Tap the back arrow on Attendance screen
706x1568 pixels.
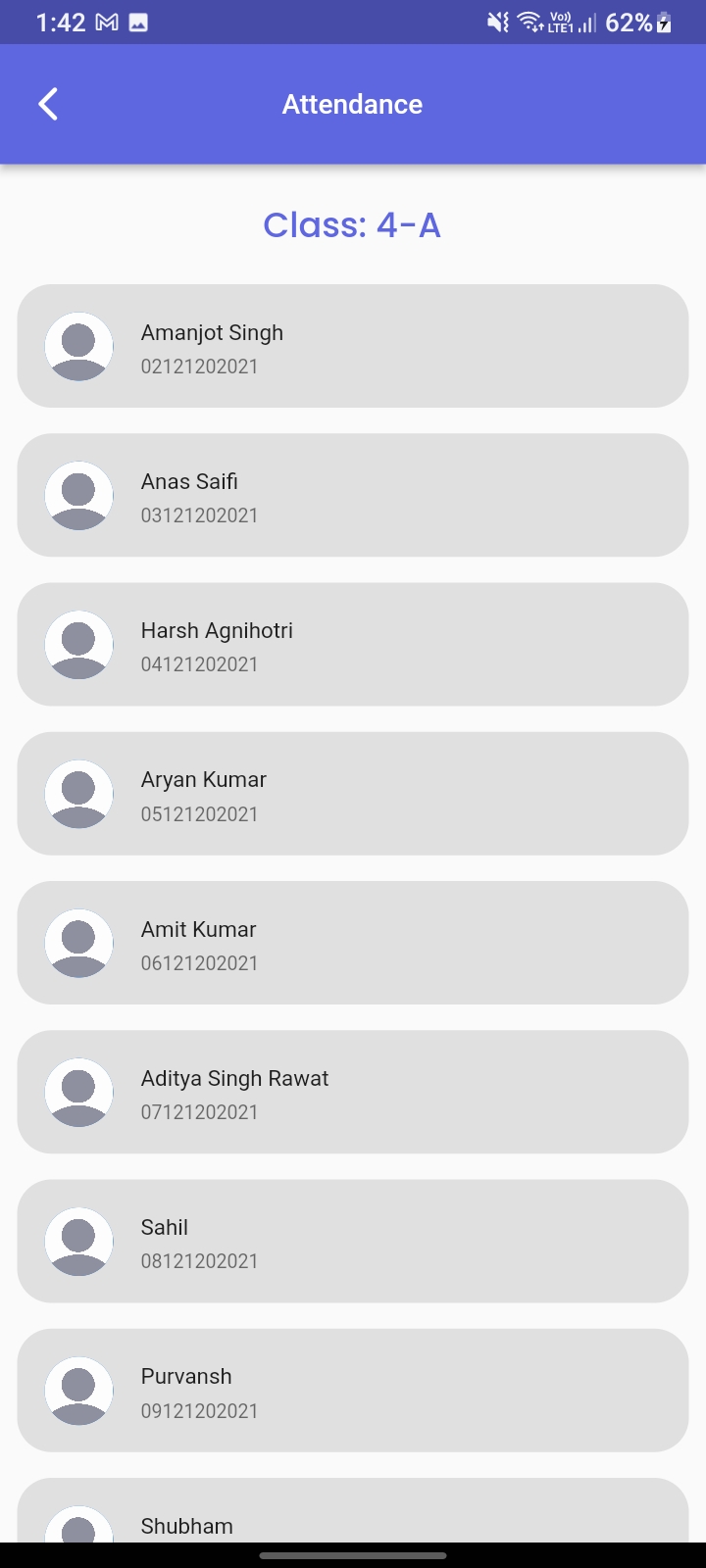tap(46, 103)
